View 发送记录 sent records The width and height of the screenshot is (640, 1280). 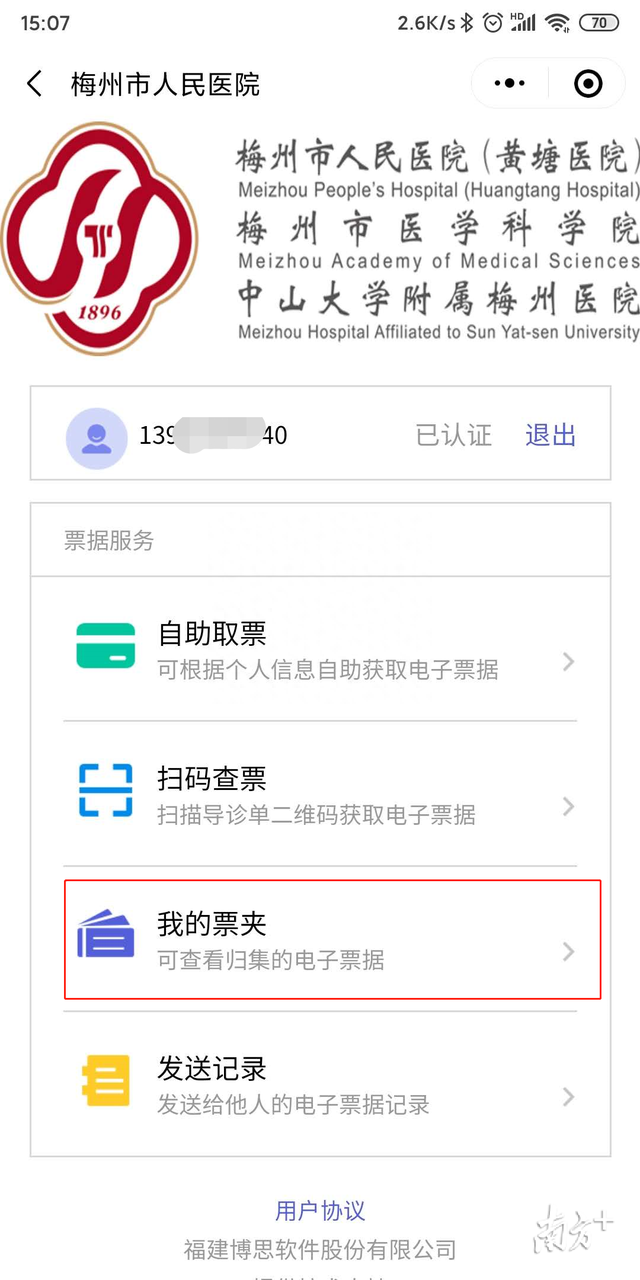(320, 1086)
